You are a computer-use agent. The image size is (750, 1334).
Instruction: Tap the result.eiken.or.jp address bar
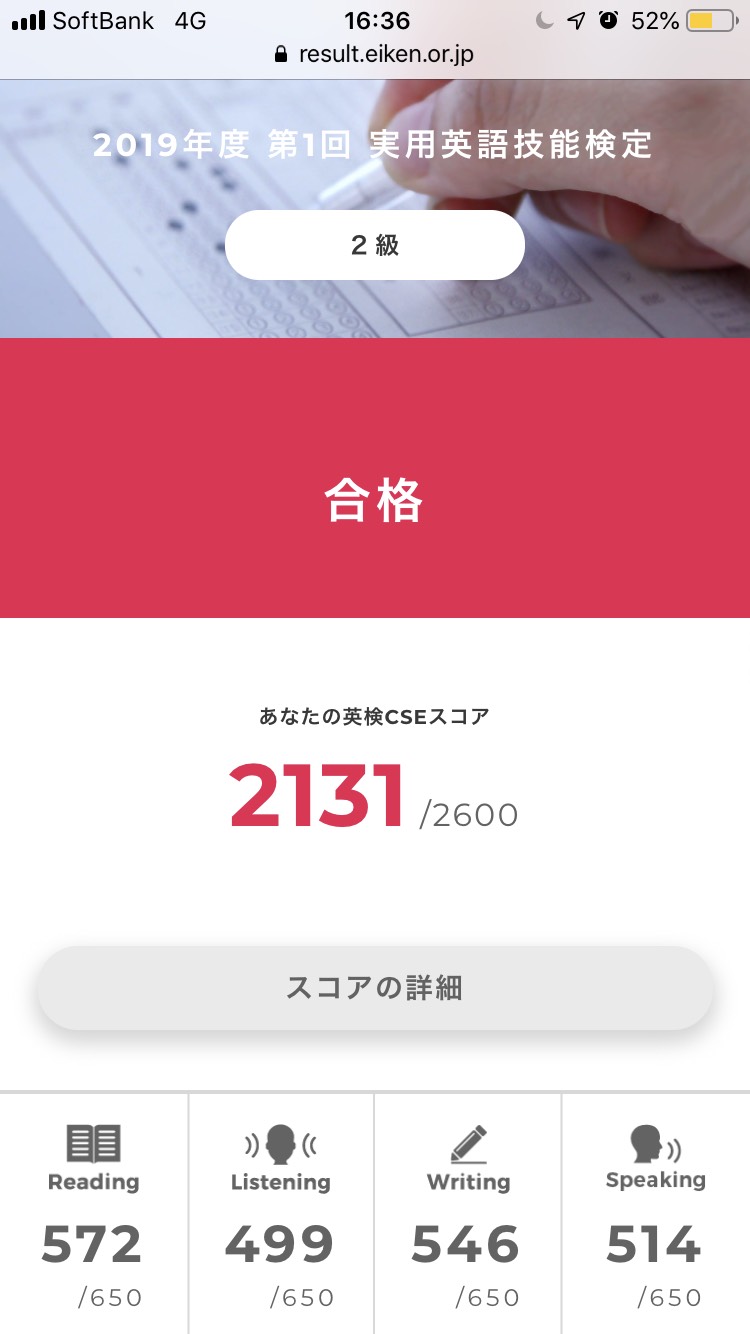point(375,55)
